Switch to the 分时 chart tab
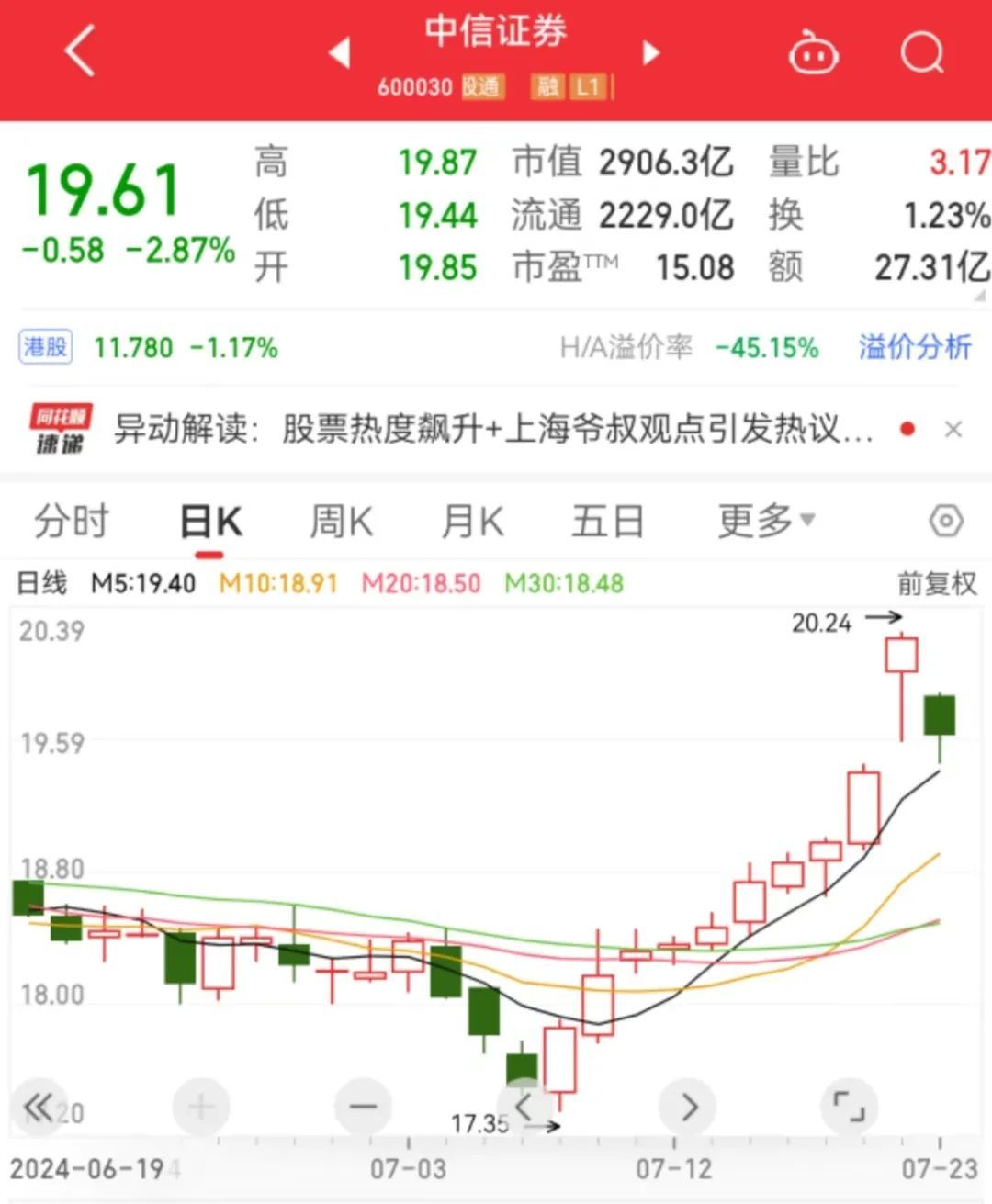This screenshot has width=992, height=1204. tap(72, 522)
